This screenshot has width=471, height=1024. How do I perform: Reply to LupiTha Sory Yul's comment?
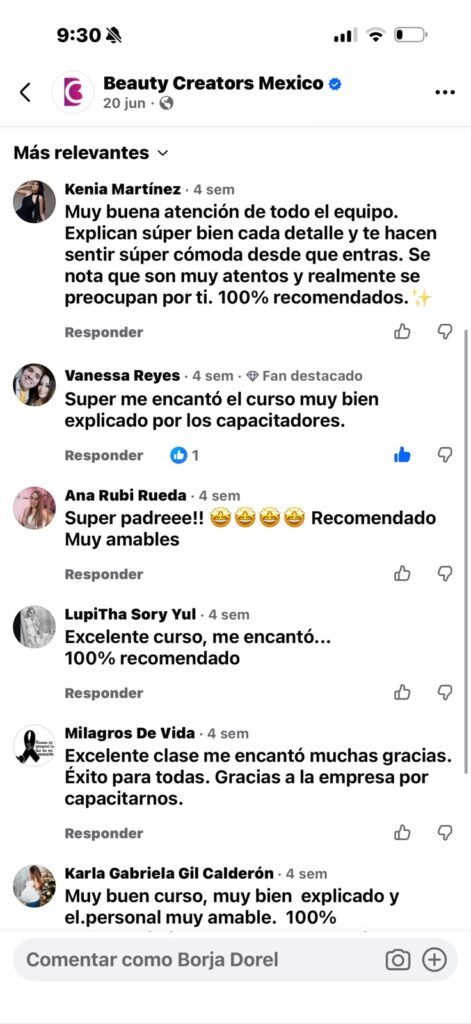[x=103, y=693]
